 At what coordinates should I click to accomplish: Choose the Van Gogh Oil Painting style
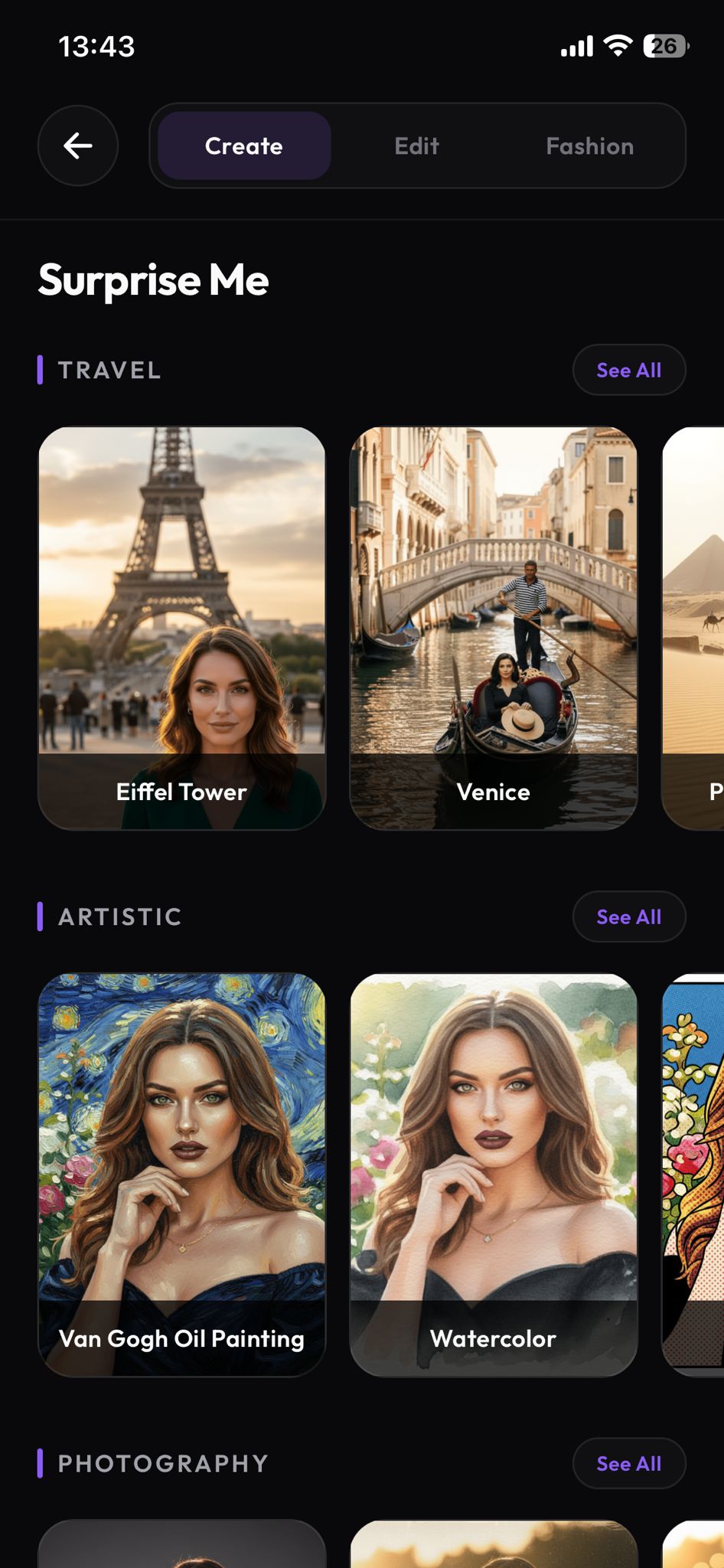click(x=181, y=1171)
